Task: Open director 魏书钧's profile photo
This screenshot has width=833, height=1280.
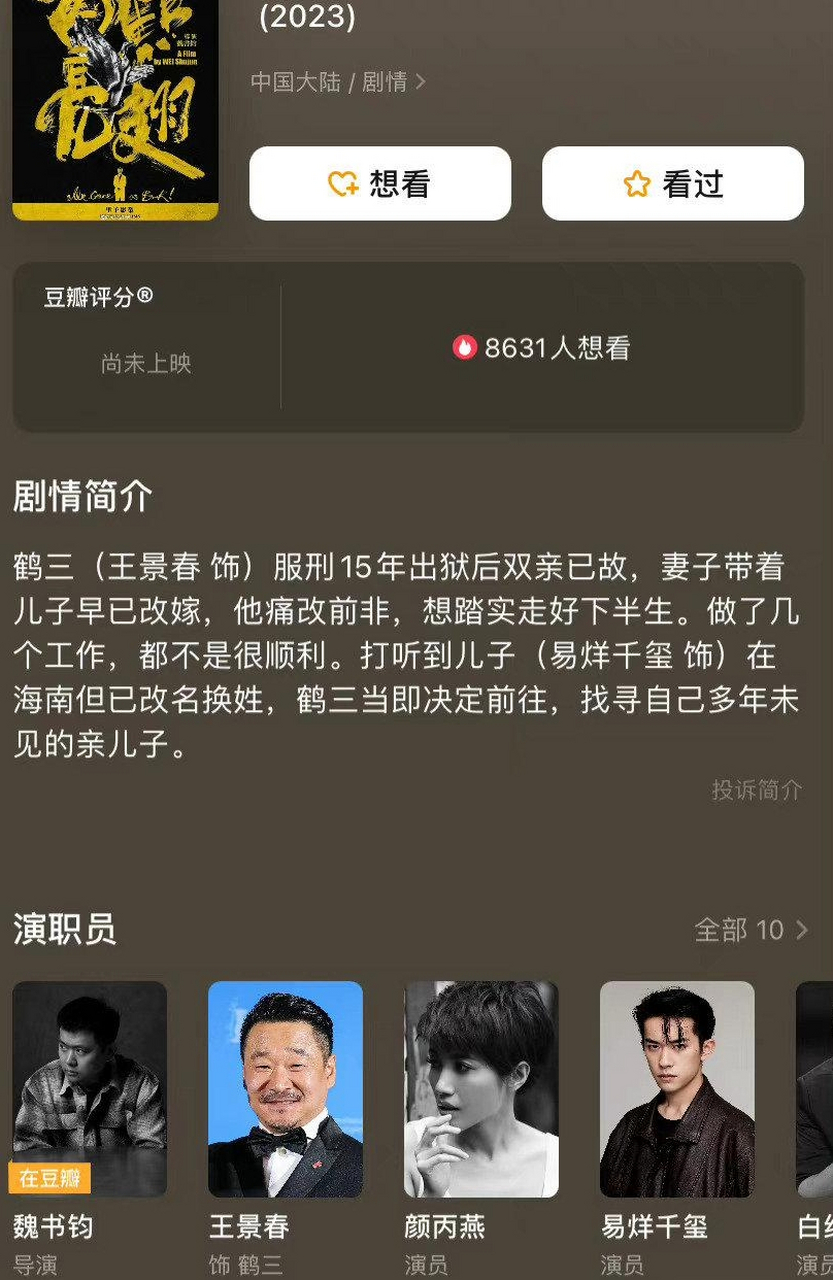Action: click(x=88, y=1090)
